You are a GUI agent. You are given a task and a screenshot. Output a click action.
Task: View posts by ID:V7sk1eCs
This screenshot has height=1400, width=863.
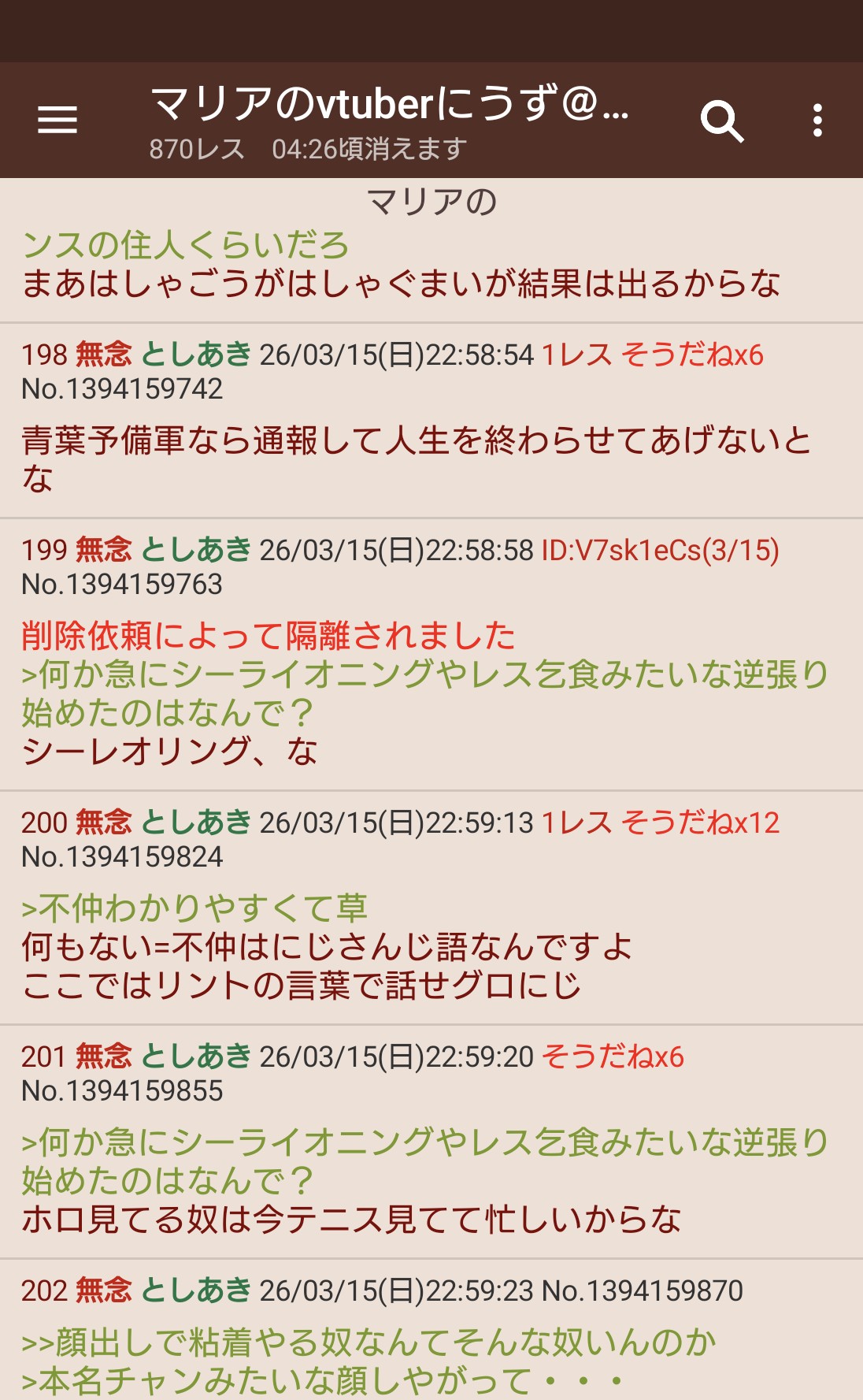[x=660, y=550]
